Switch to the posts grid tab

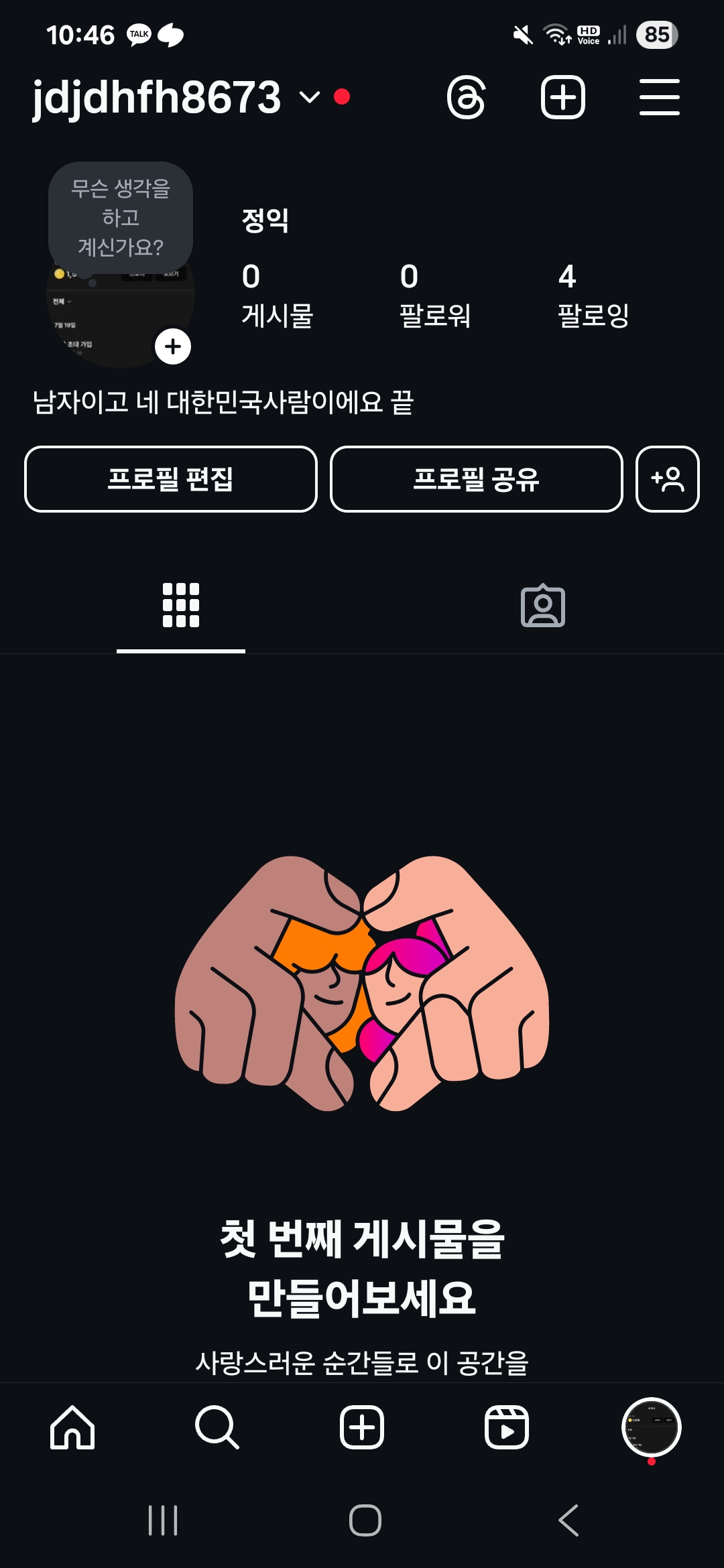pyautogui.click(x=181, y=605)
